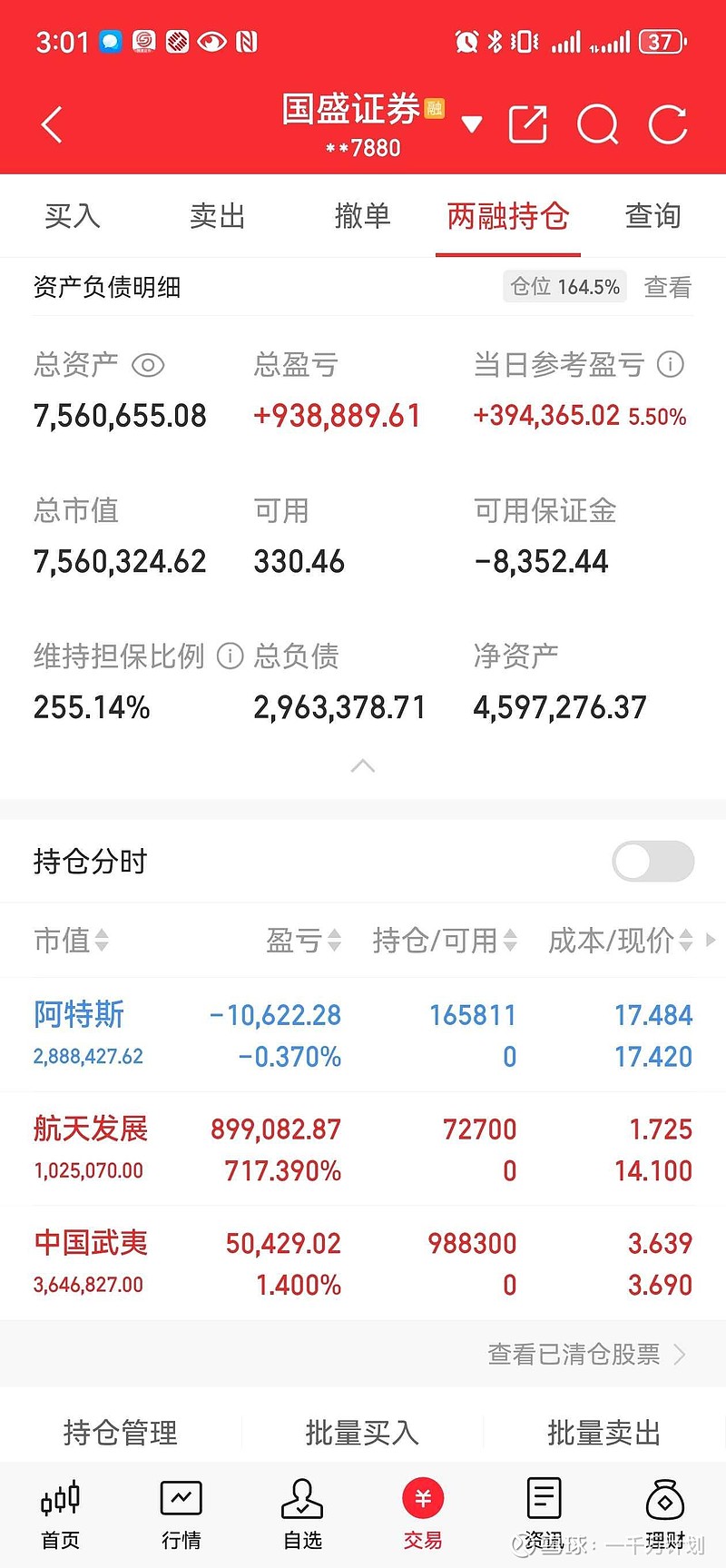Open the 撤单 tab
Image resolution: width=726 pixels, height=1568 pixels.
coord(363,216)
